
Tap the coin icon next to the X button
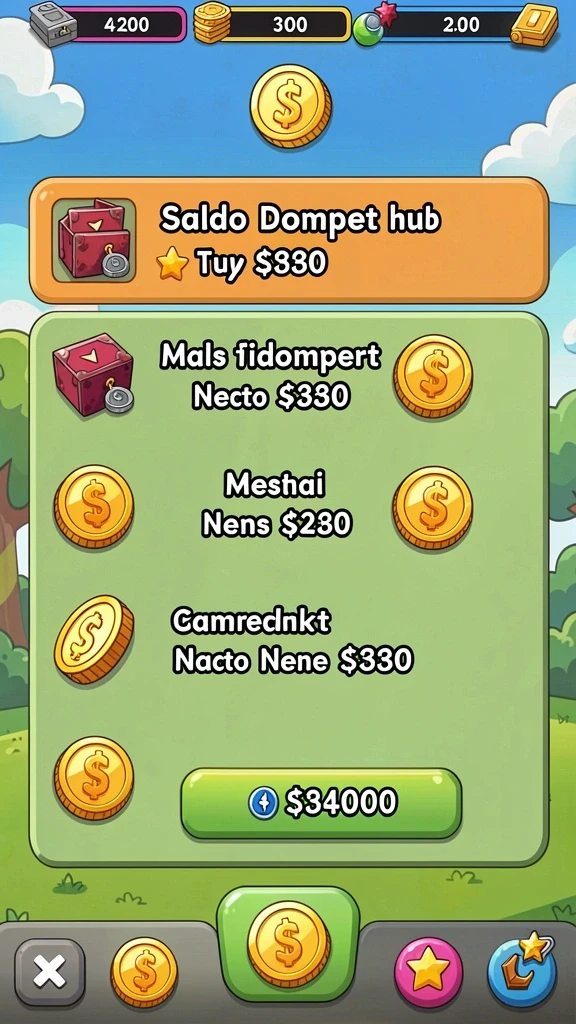(144, 972)
